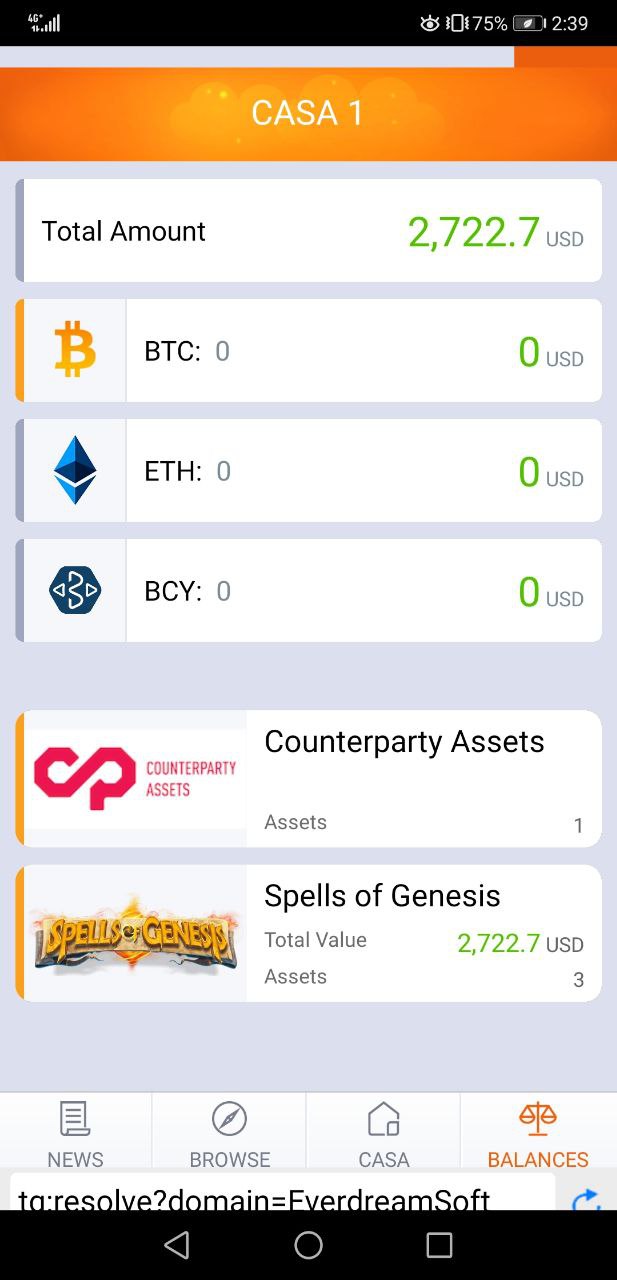
Task: Select the Balances tab
Action: tap(538, 1133)
